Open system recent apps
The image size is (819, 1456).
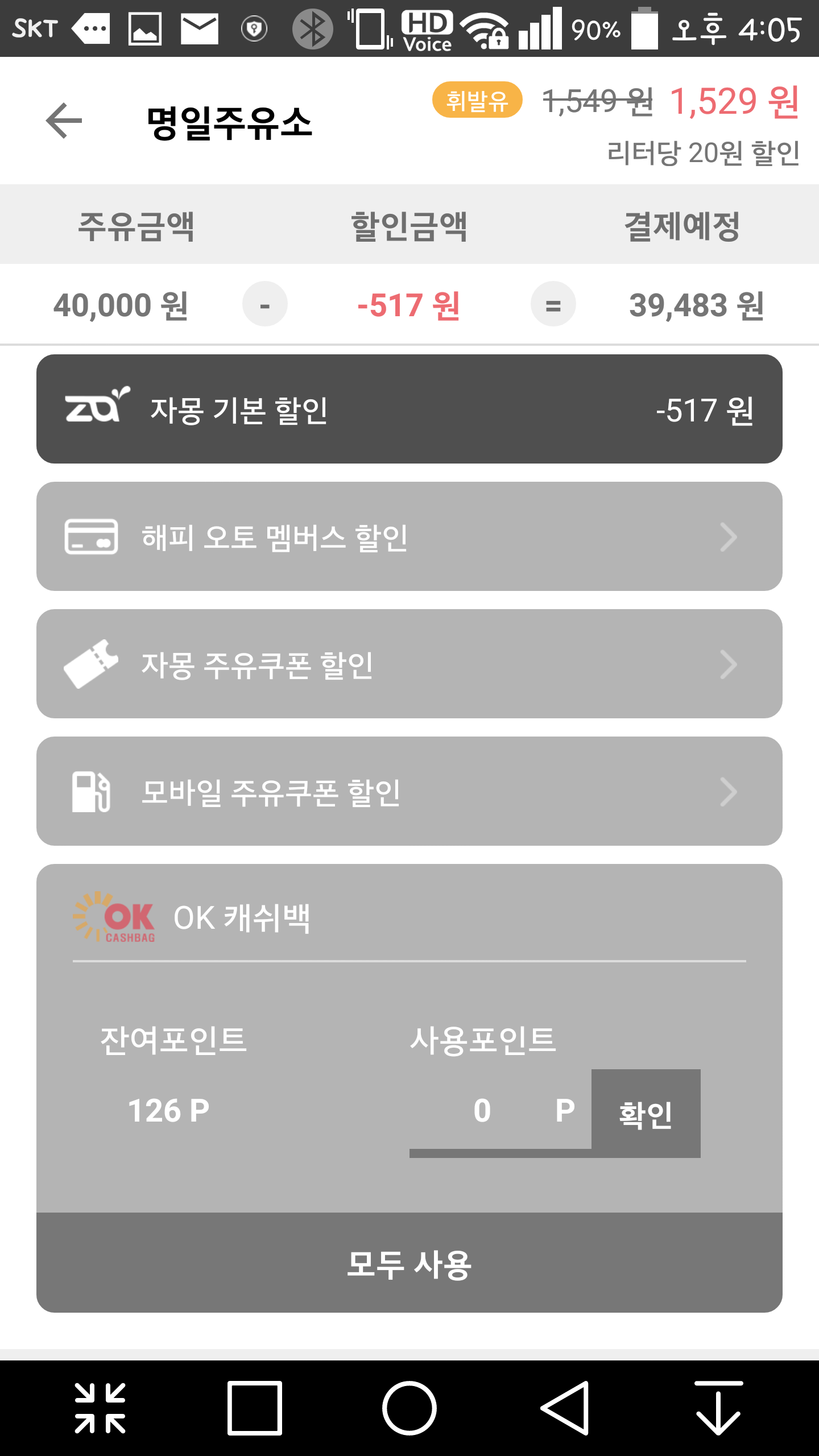[x=255, y=1408]
